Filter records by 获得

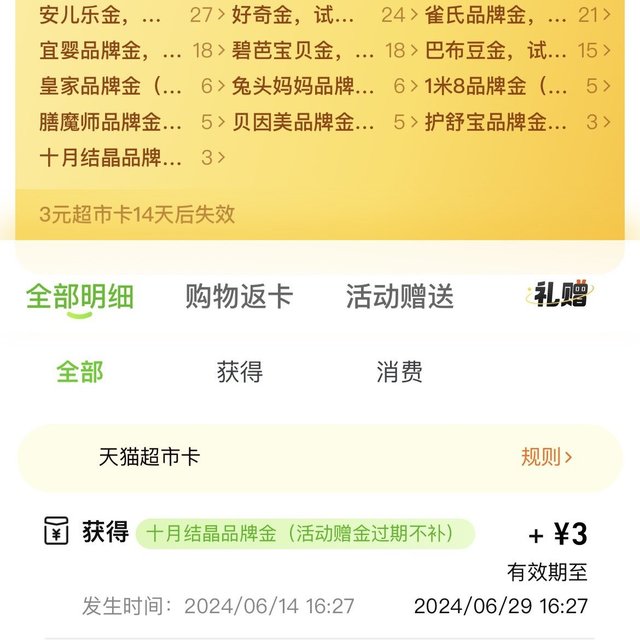coord(240,373)
